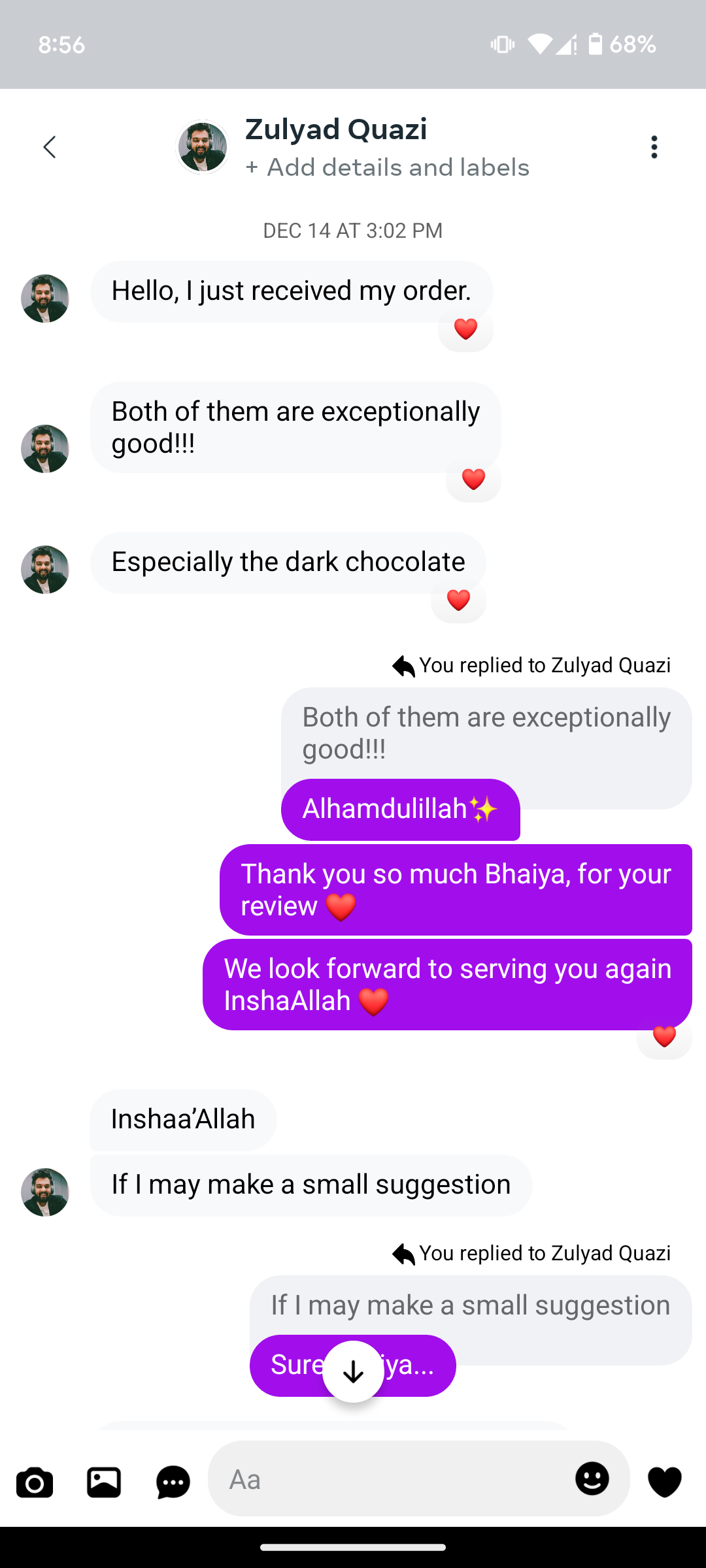Open Zulyad Quazi's profile picture in header
The image size is (706, 1568).
click(203, 147)
